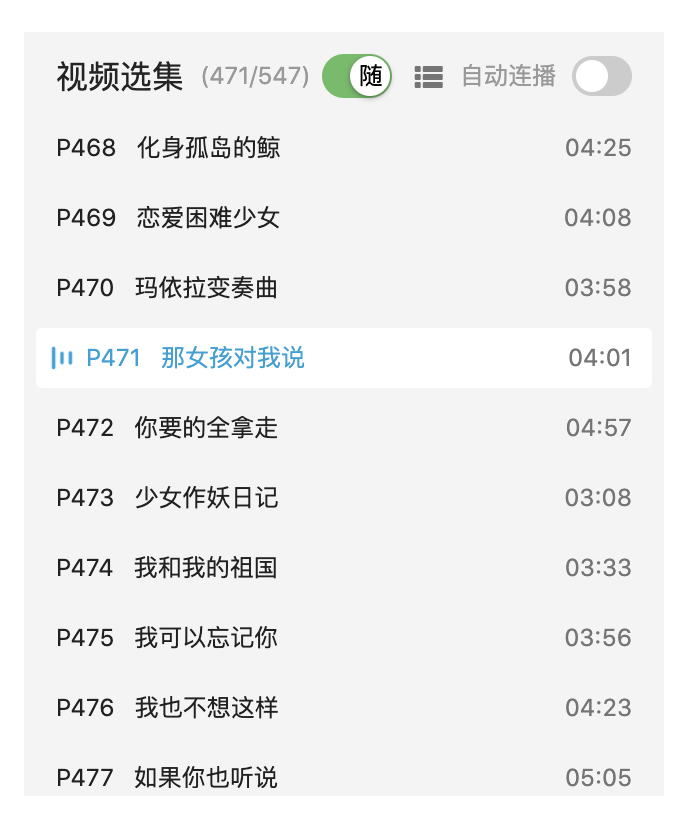
Task: Tap the playing P471 那女孩对我说 row
Action: click(x=343, y=358)
